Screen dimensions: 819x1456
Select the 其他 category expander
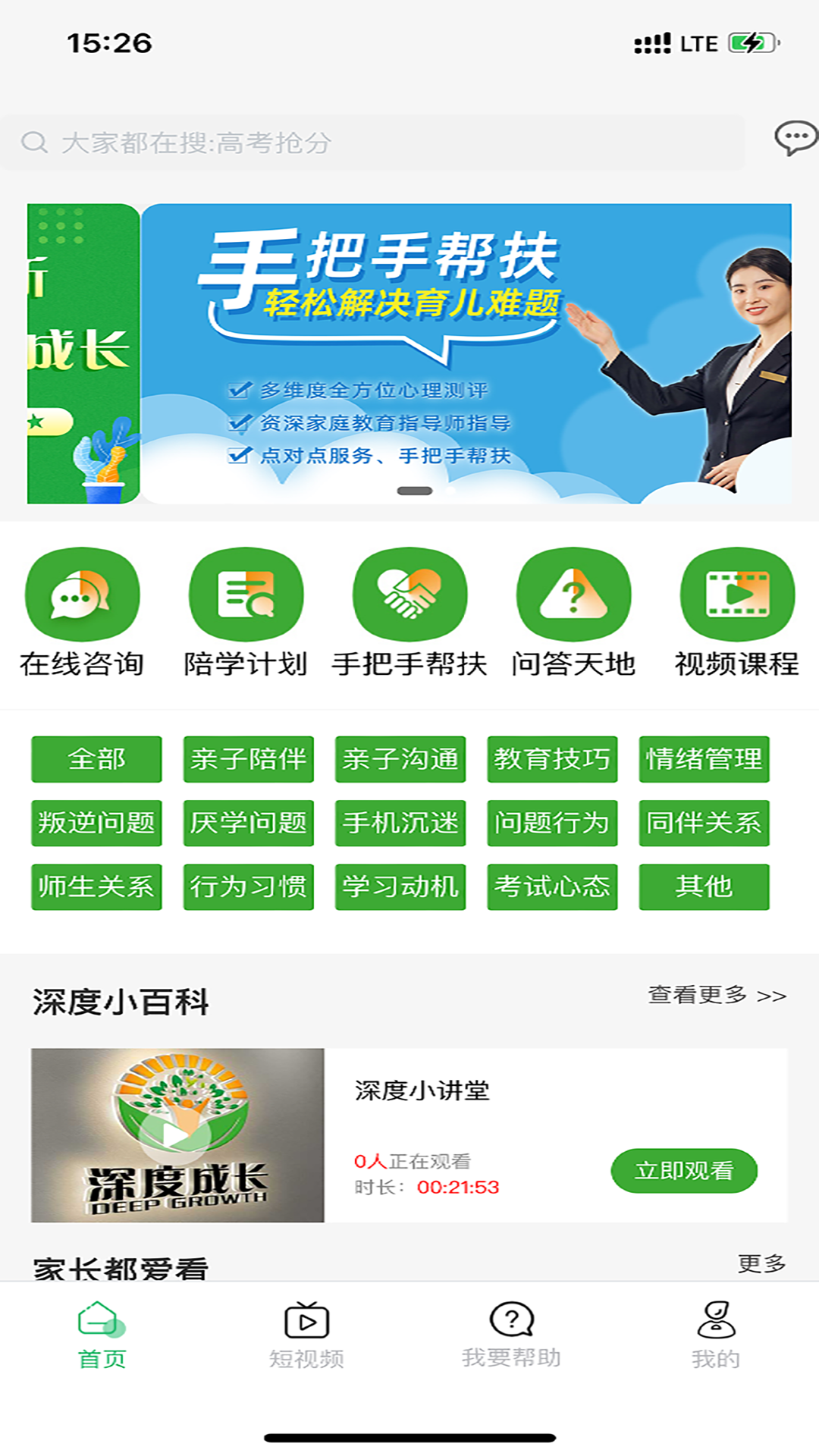pos(704,887)
